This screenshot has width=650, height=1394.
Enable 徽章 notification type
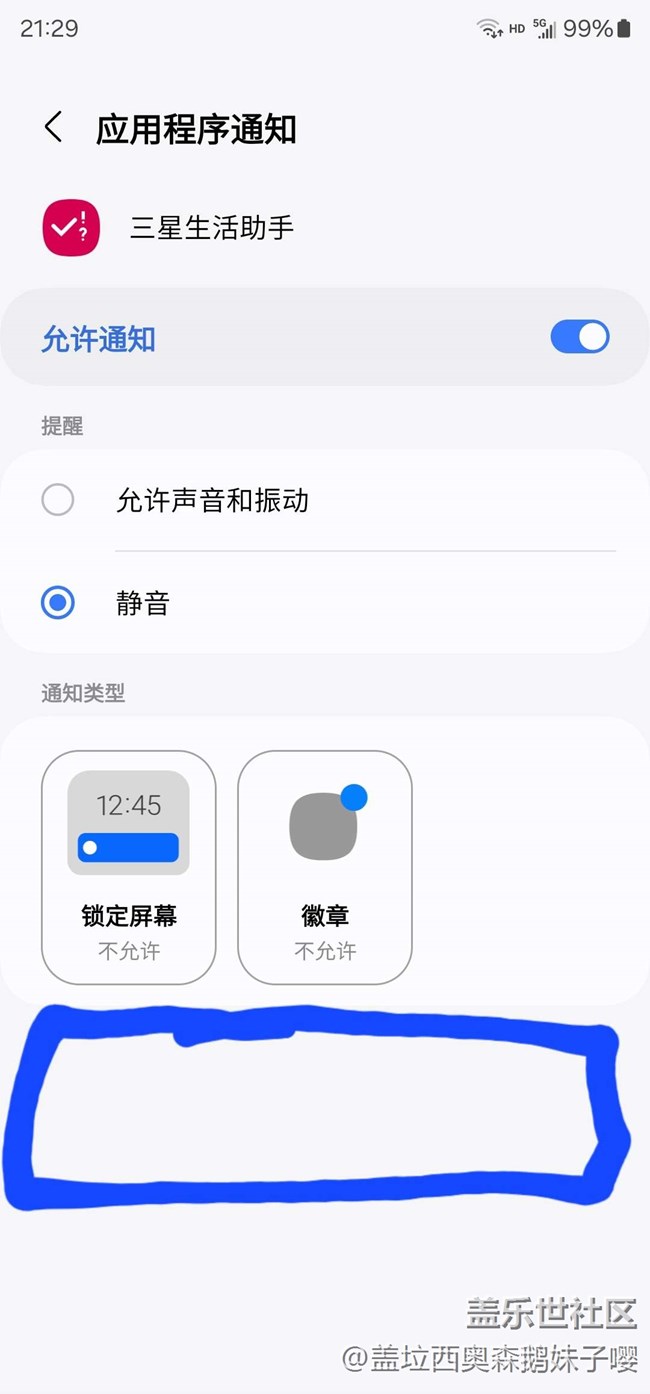tap(325, 867)
